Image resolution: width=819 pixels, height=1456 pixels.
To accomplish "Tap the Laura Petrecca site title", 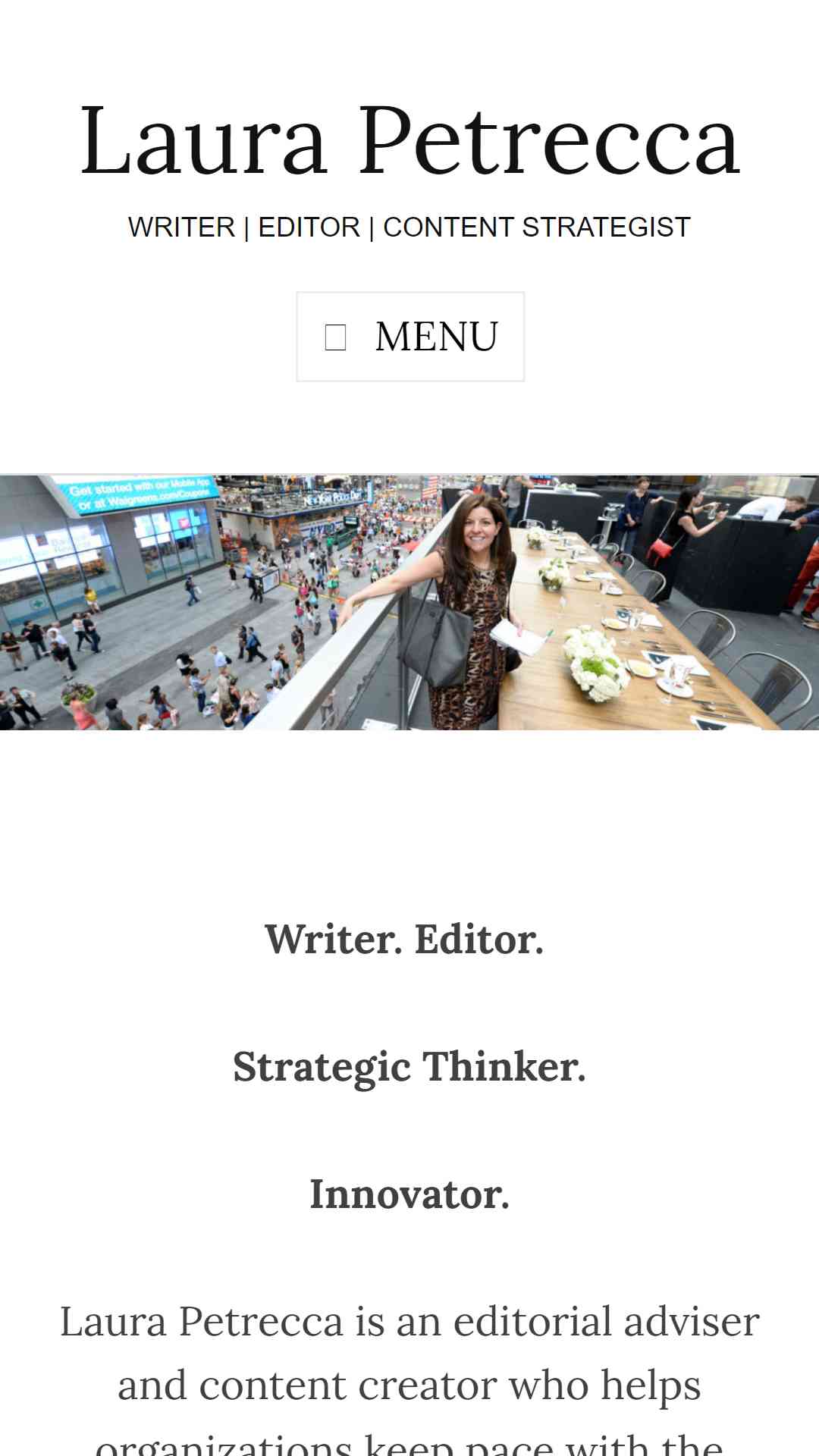I will click(x=409, y=142).
